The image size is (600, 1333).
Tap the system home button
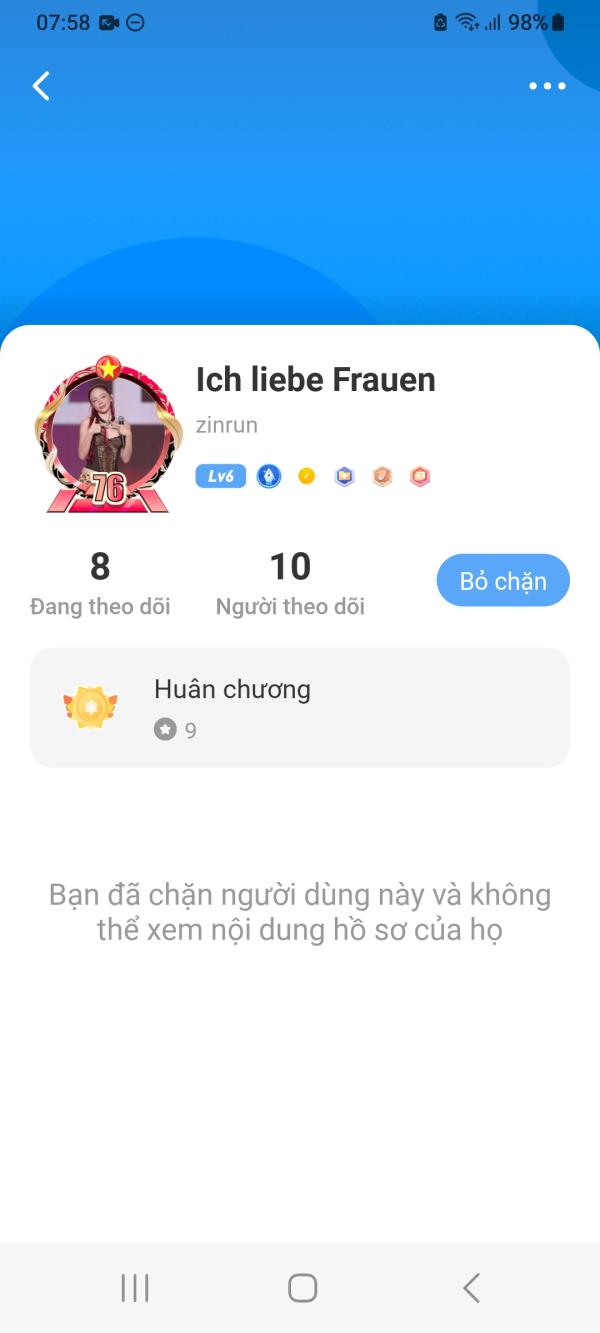point(302,1288)
